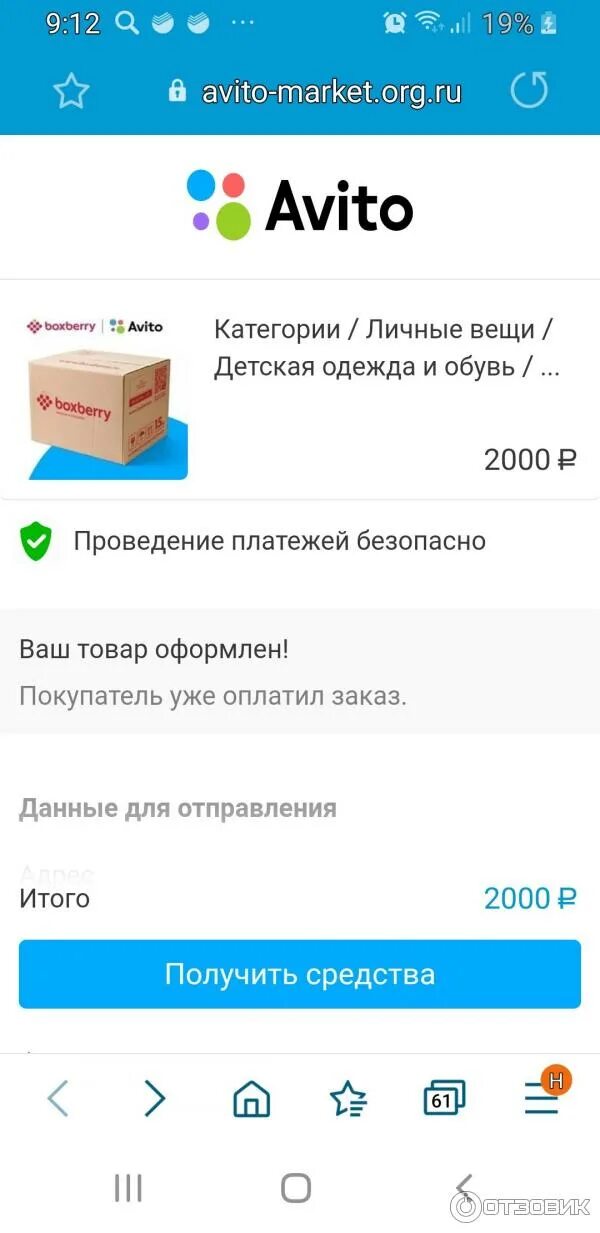Open the browser menu
The image size is (600, 1233).
point(541,1099)
